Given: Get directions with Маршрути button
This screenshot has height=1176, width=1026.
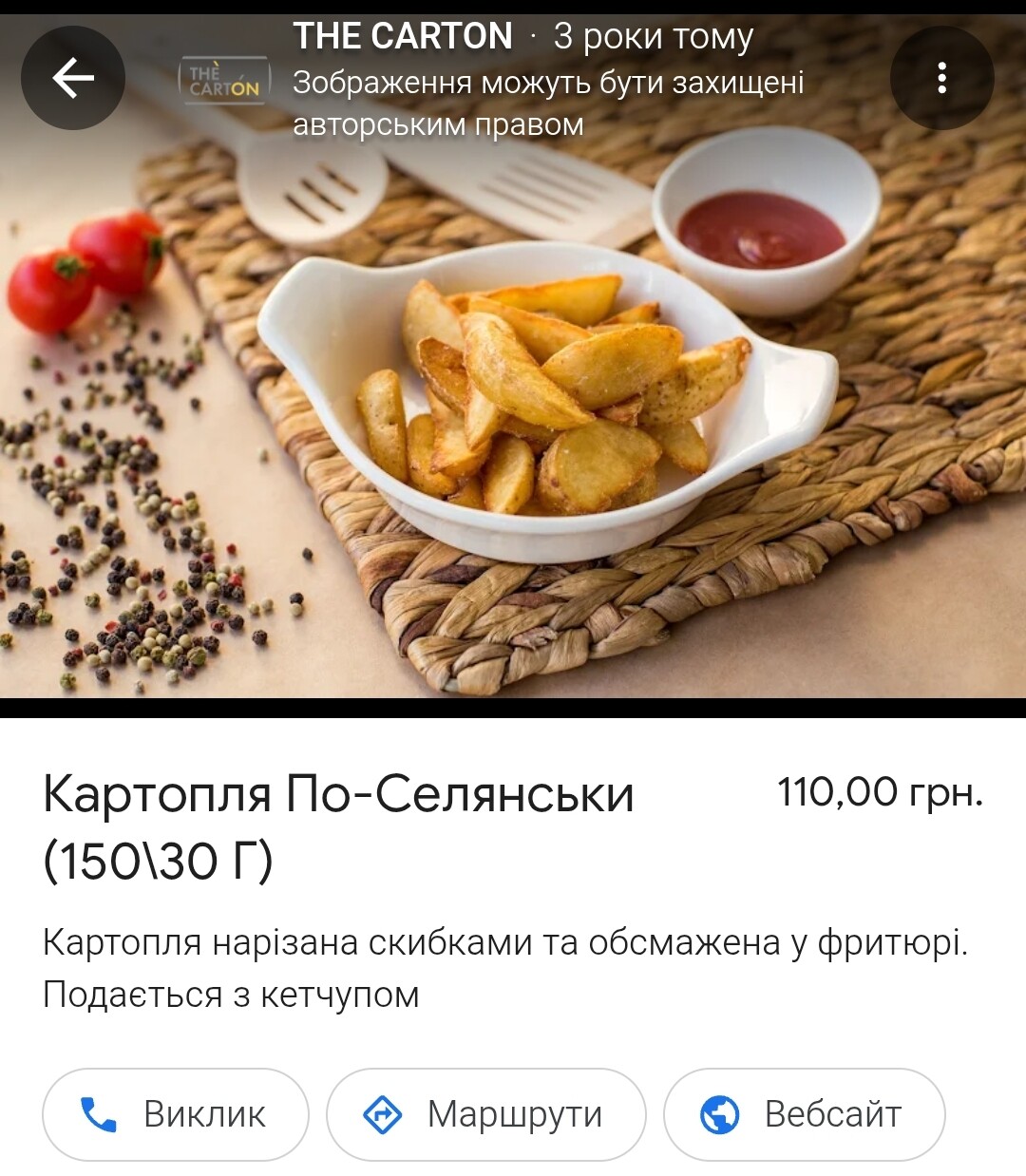Looking at the screenshot, I should [x=485, y=1114].
